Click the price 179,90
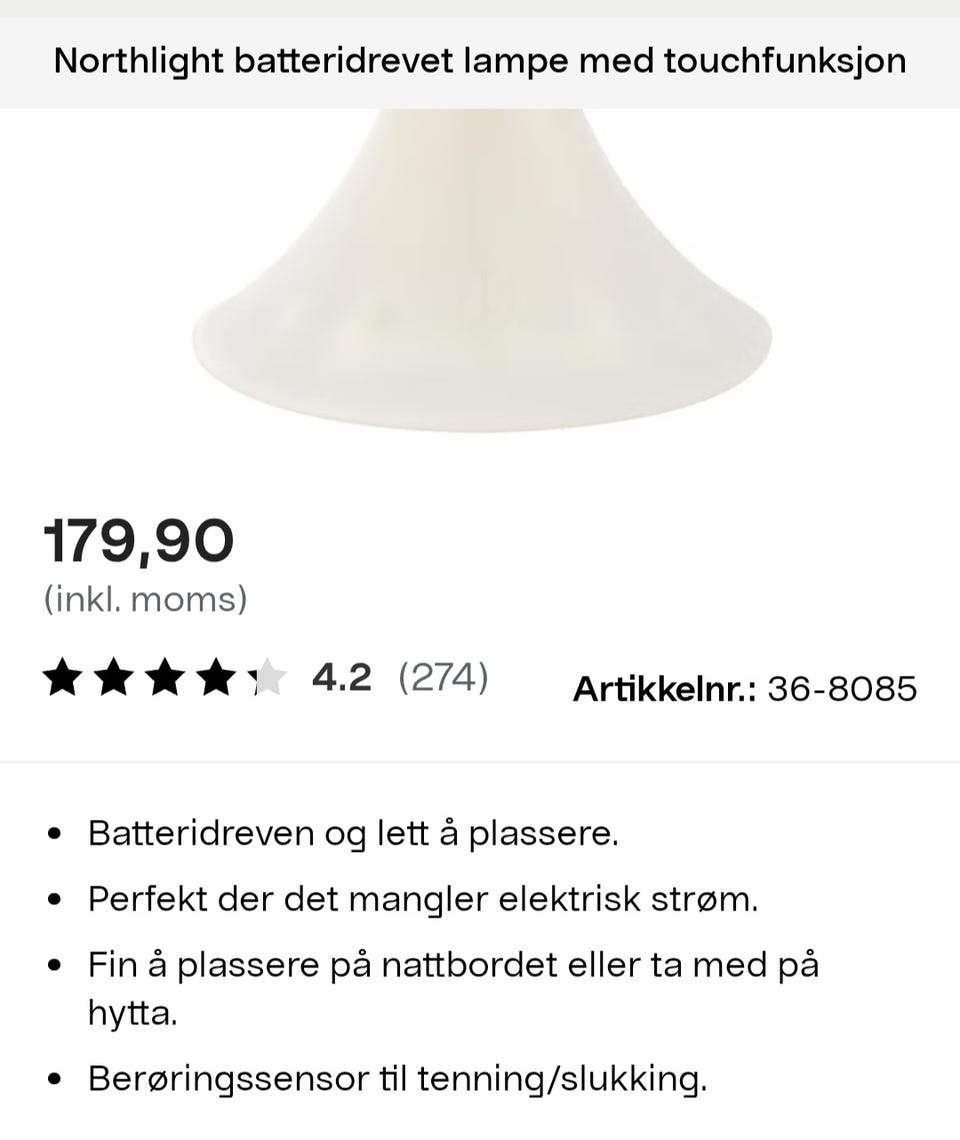Viewport: 960px width, 1140px height. tap(137, 541)
